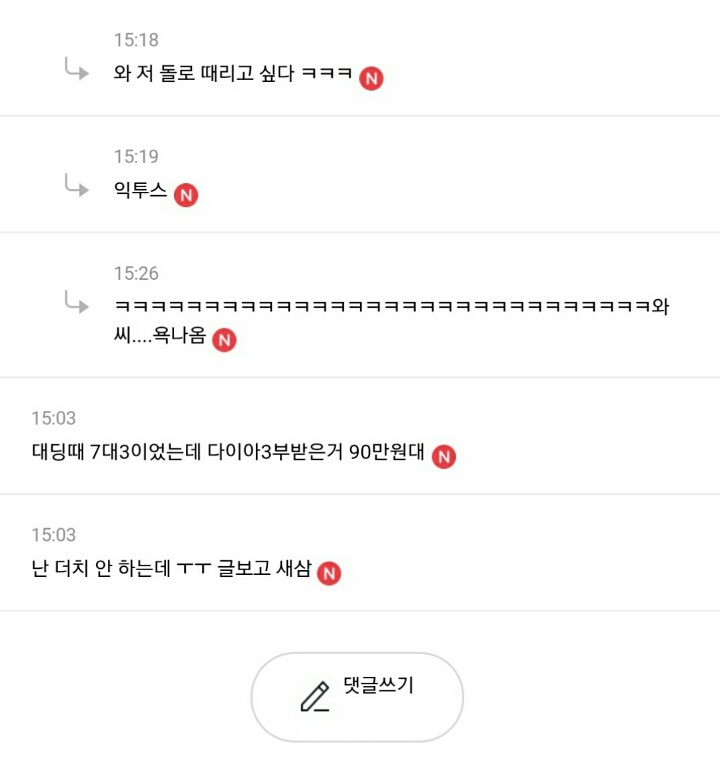Open the comment about 다이아3부 90만원대
The height and width of the screenshot is (774, 720).
(x=230, y=453)
